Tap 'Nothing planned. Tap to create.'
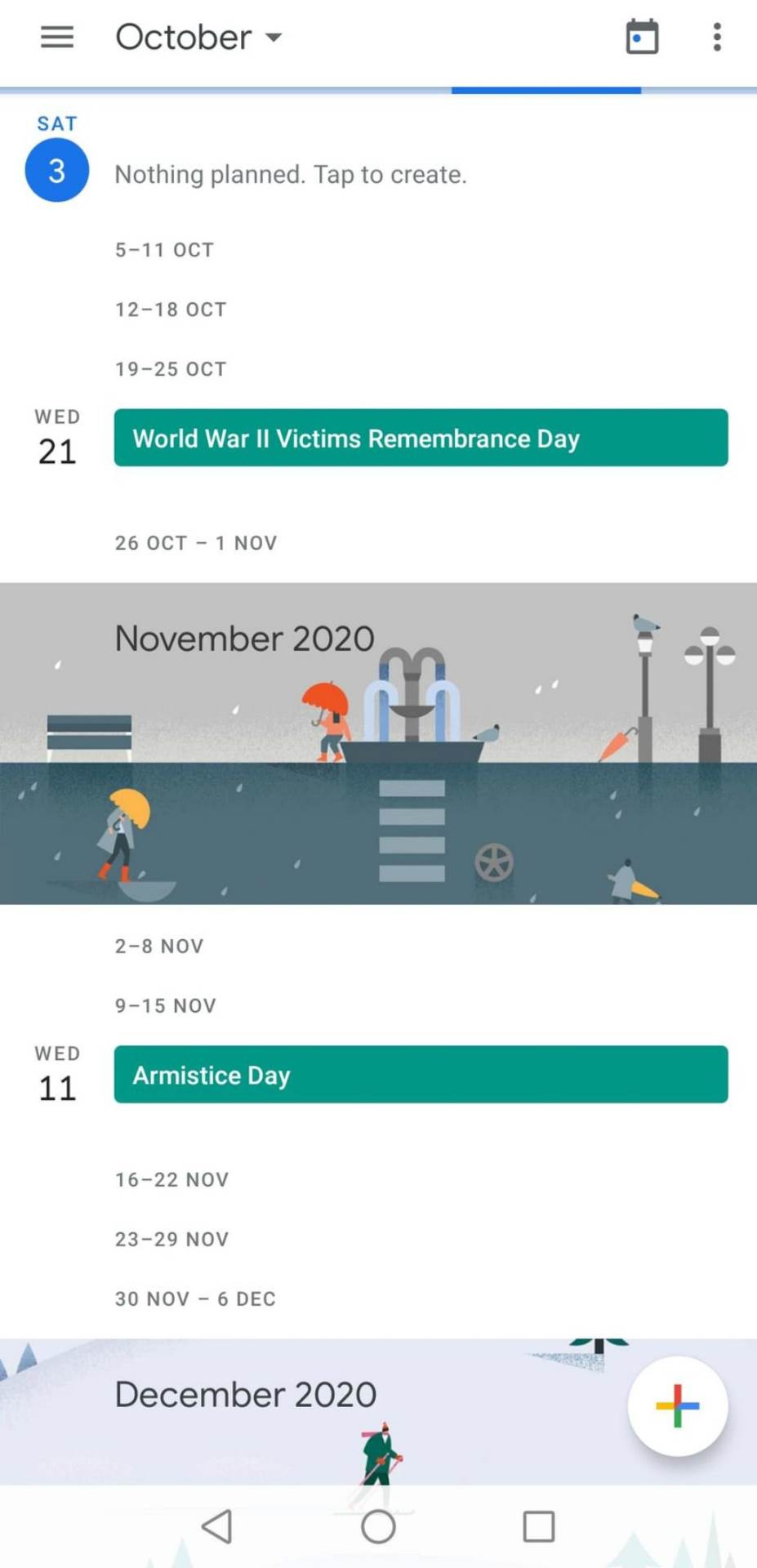The image size is (757, 1568). click(x=290, y=175)
